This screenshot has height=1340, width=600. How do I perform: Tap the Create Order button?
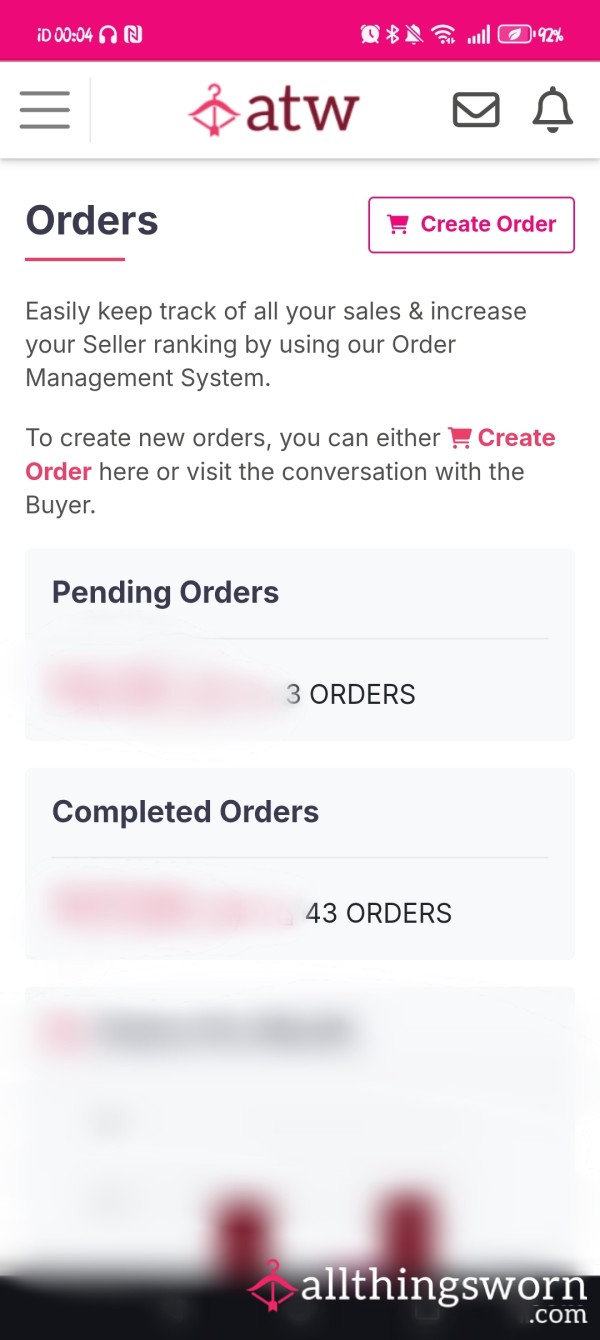pyautogui.click(x=471, y=224)
